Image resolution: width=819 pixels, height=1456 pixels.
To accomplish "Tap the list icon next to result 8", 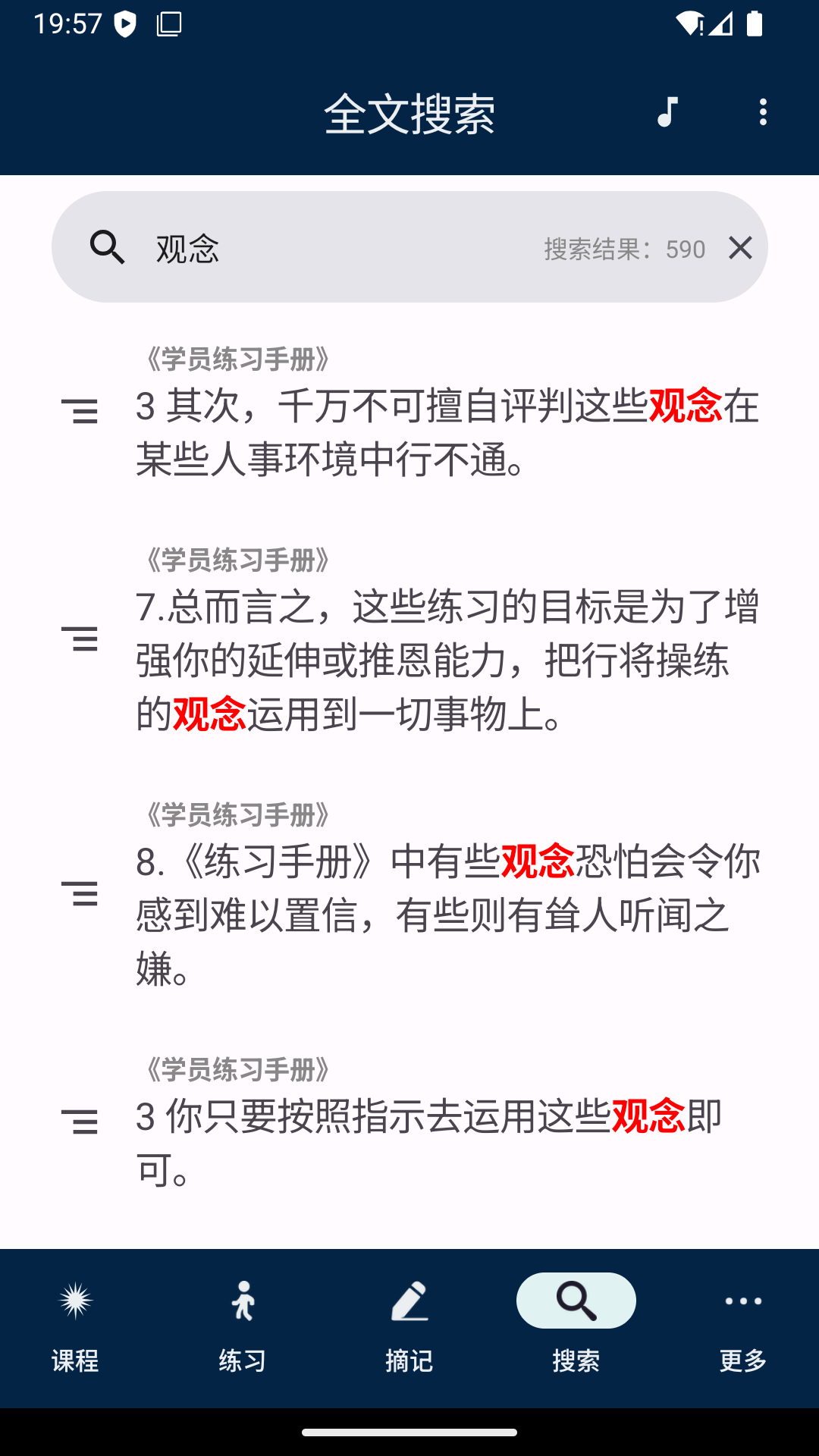I will pos(81,895).
